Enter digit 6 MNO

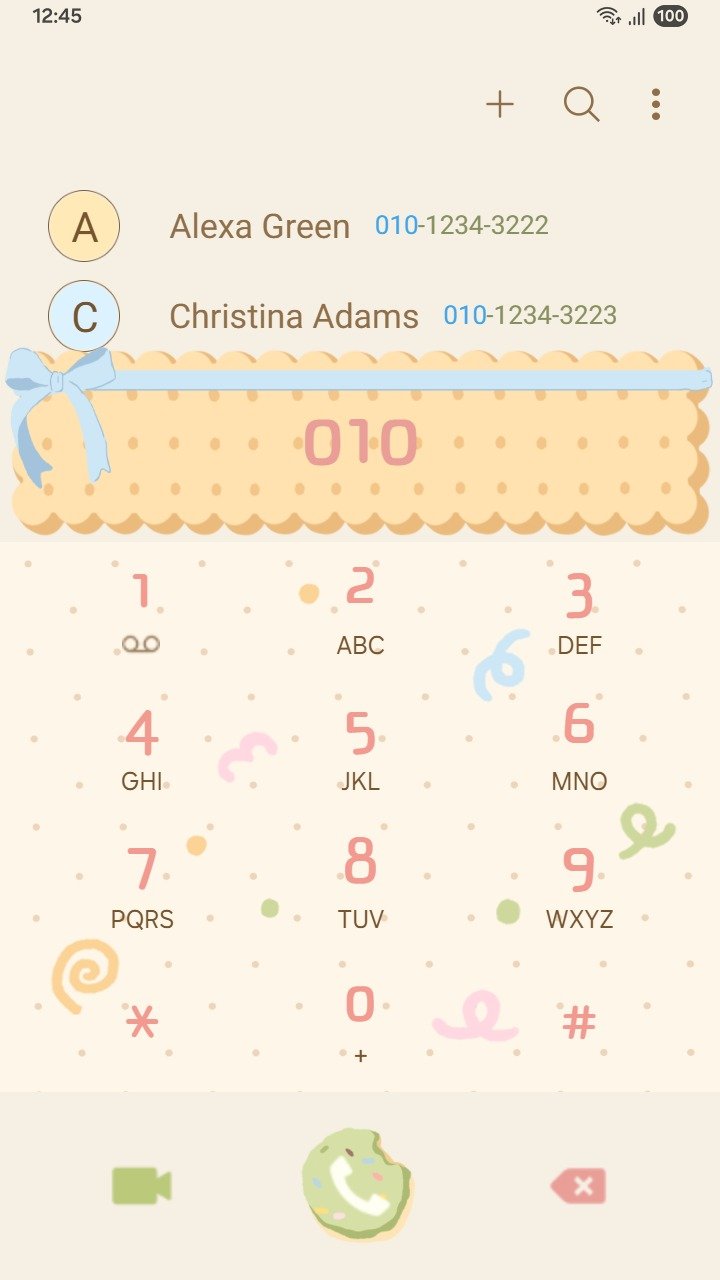click(x=579, y=746)
